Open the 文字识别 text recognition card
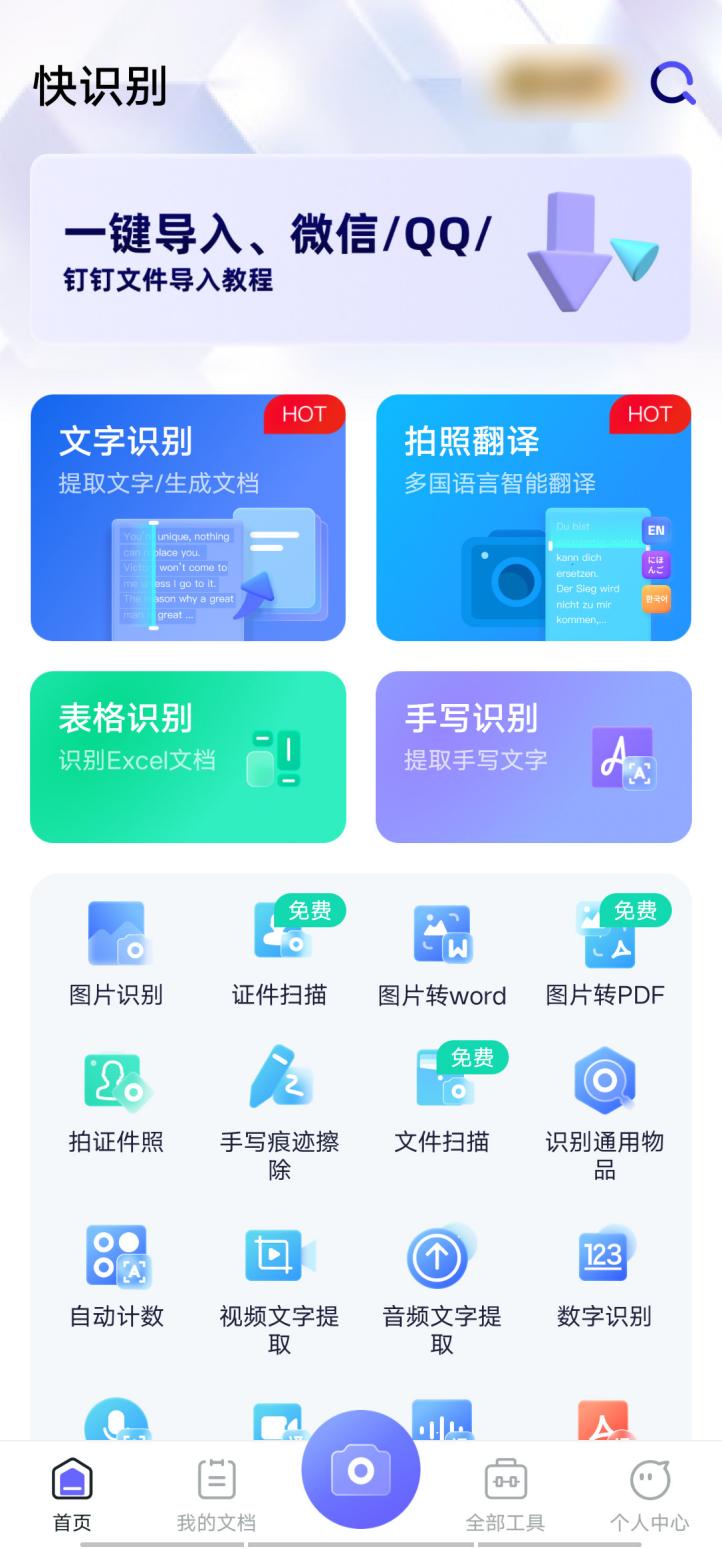This screenshot has height=1549, width=722. (188, 515)
